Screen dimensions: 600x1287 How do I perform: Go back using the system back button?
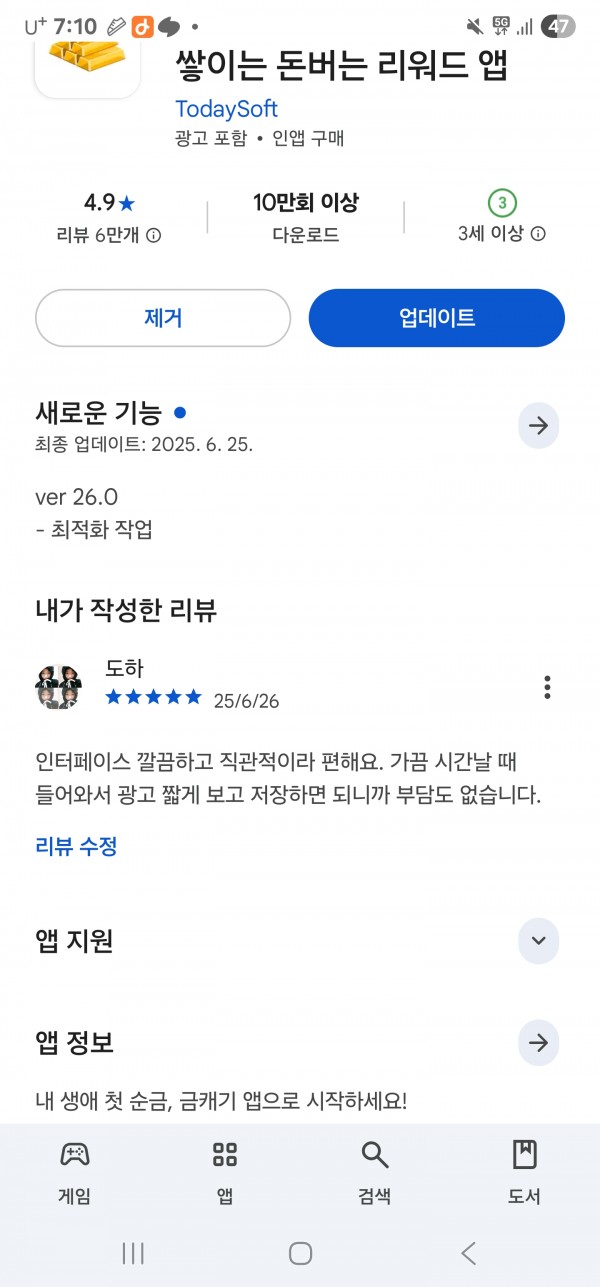tap(468, 1253)
